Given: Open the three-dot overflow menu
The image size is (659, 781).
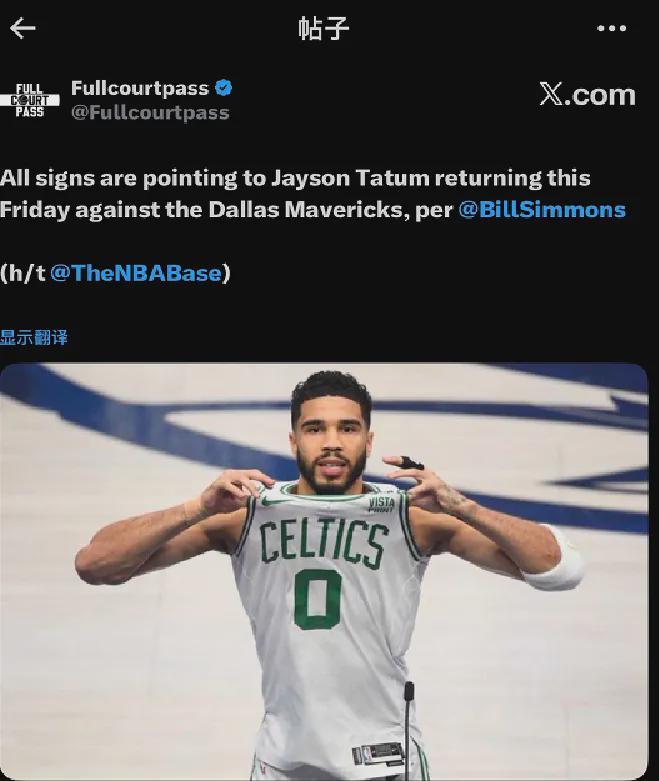Looking at the screenshot, I should [x=611, y=28].
